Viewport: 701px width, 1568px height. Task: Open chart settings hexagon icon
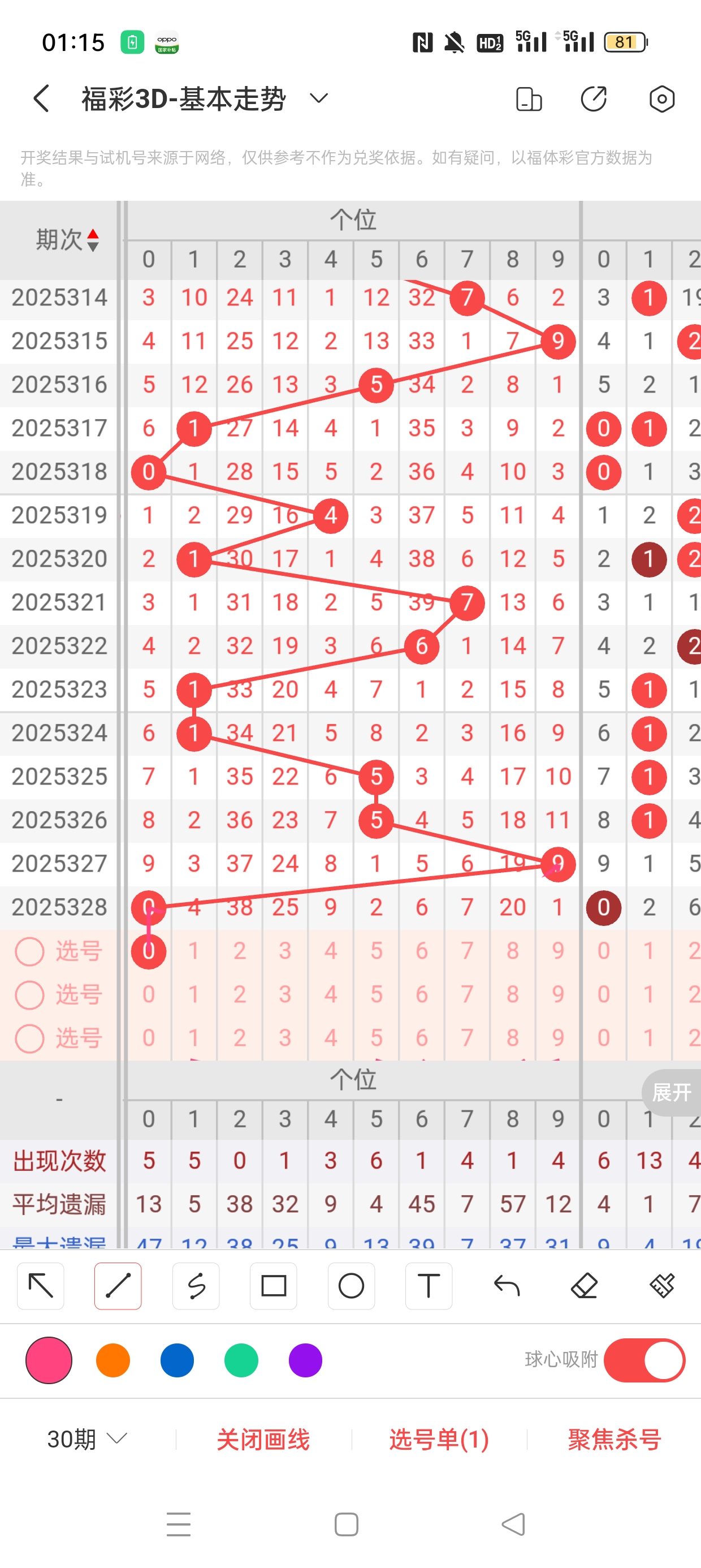[661, 99]
